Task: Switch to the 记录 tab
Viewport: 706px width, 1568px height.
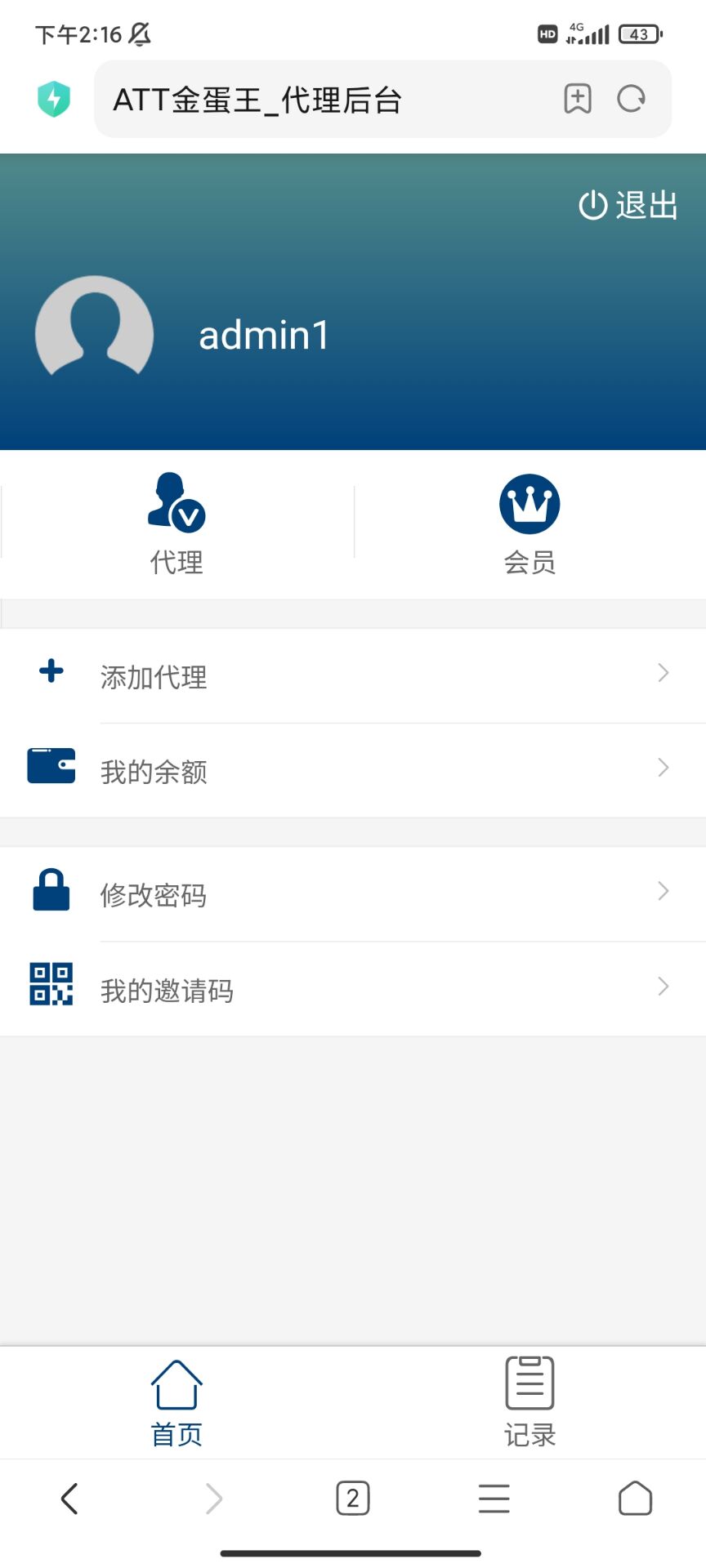Action: (x=529, y=1401)
